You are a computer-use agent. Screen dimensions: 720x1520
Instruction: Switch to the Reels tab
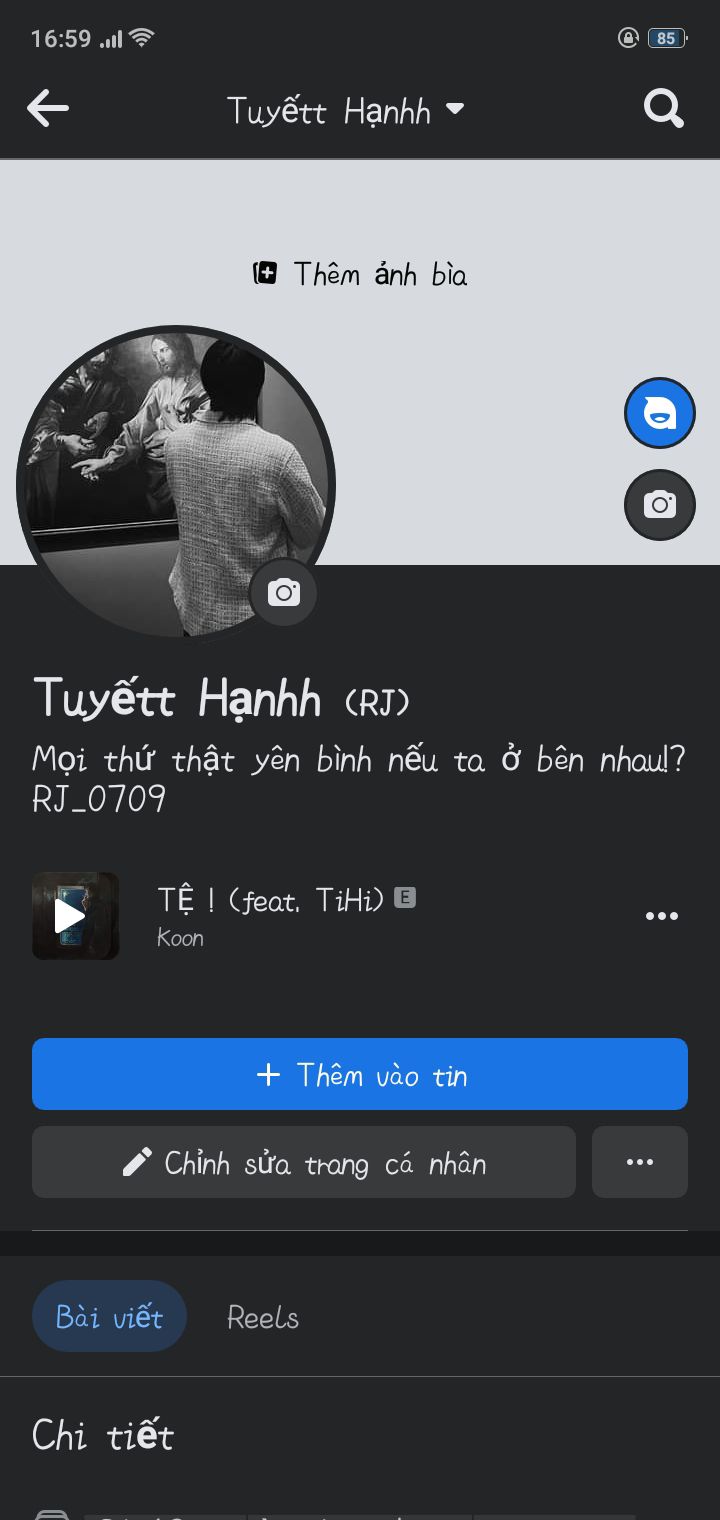tap(263, 1317)
